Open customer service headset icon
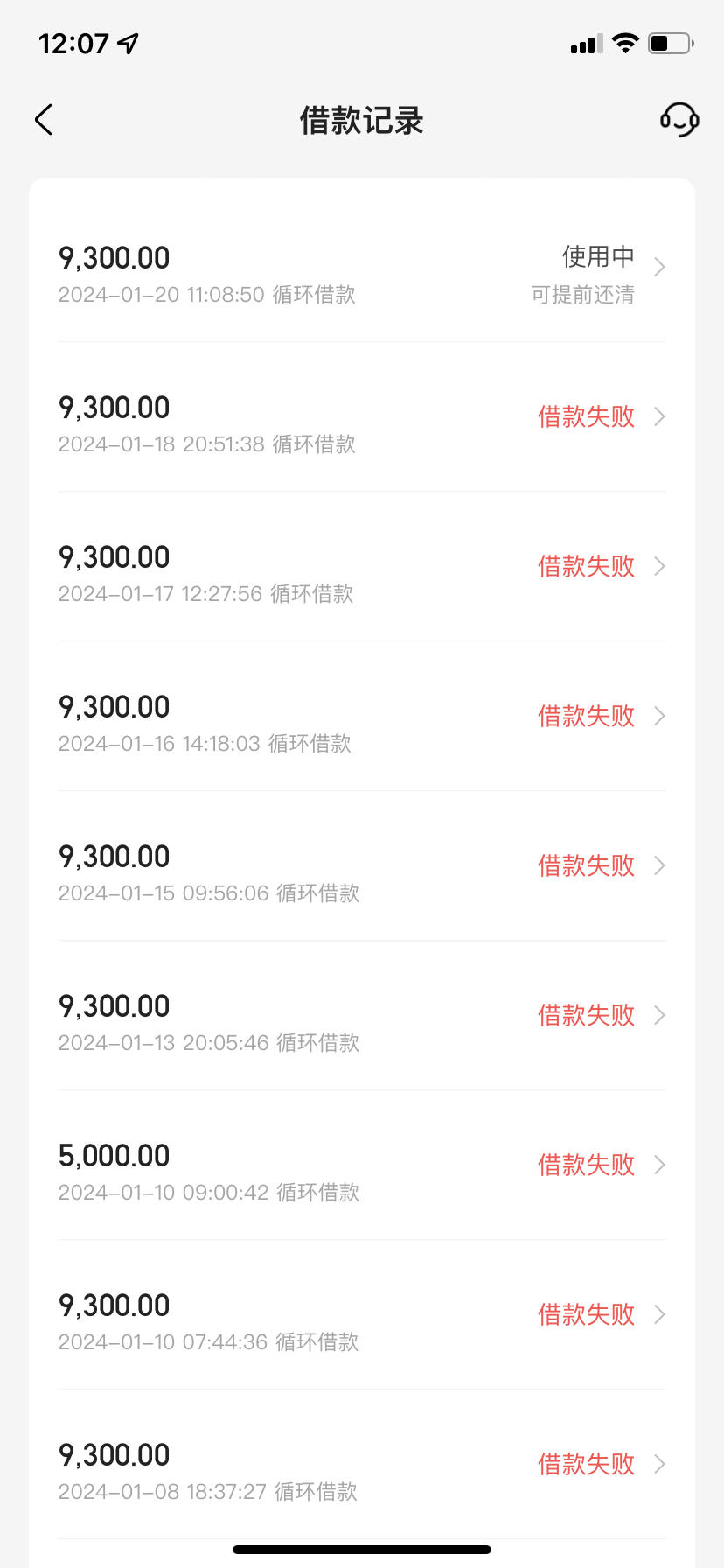Screen dimensions: 724x1568 (x=679, y=120)
